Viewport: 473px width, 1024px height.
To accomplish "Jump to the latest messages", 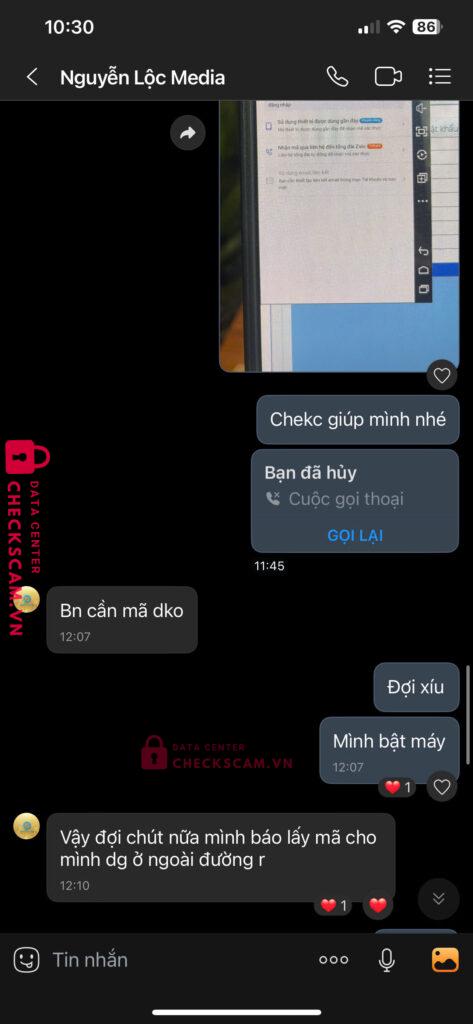I will [438, 899].
